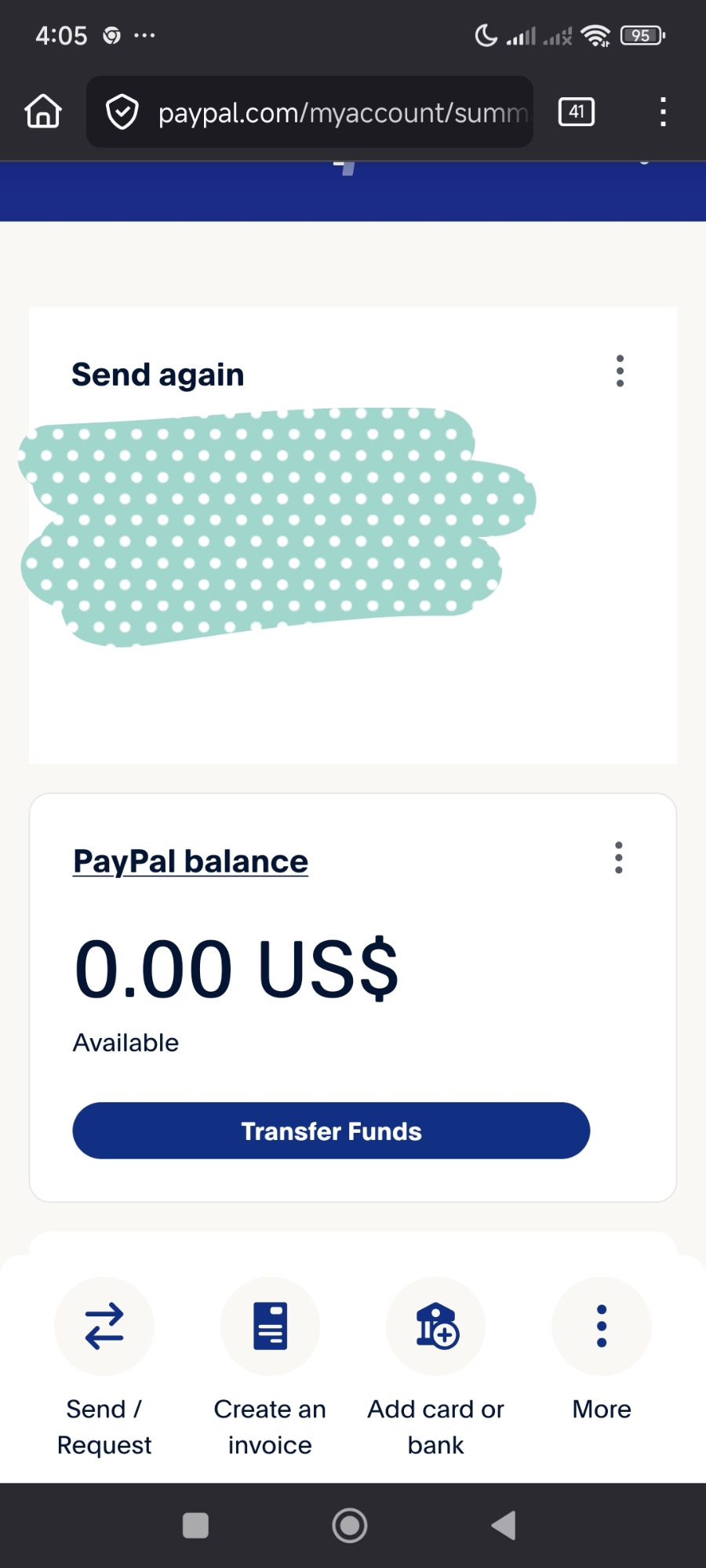
Task: Open the PayPal balance link
Action: (x=191, y=862)
